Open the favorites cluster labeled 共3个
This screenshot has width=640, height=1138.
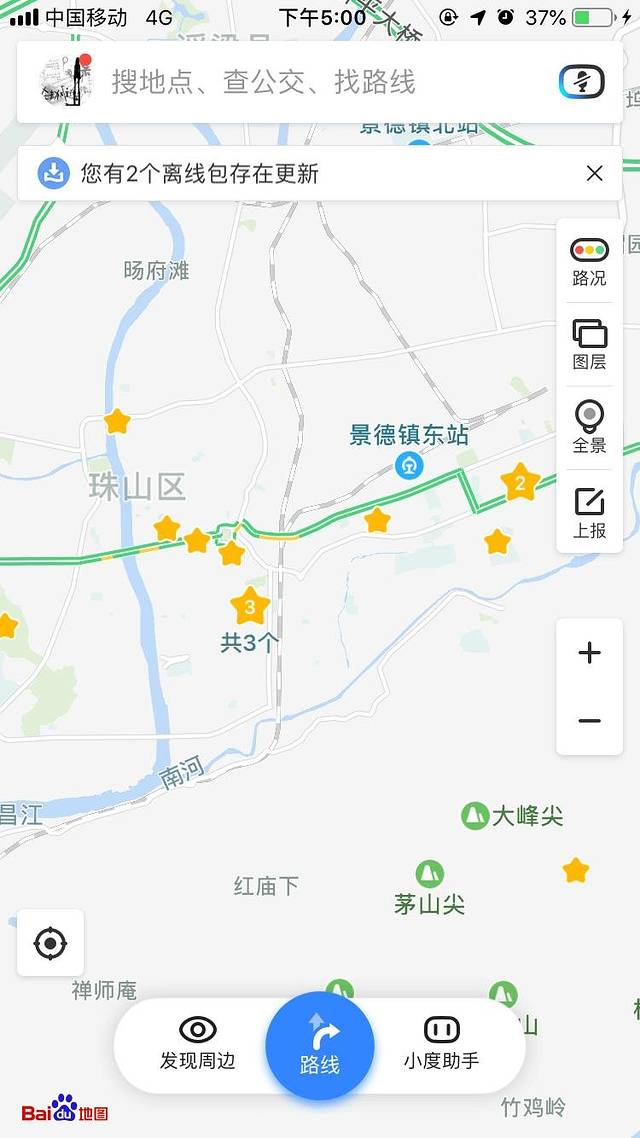250,606
